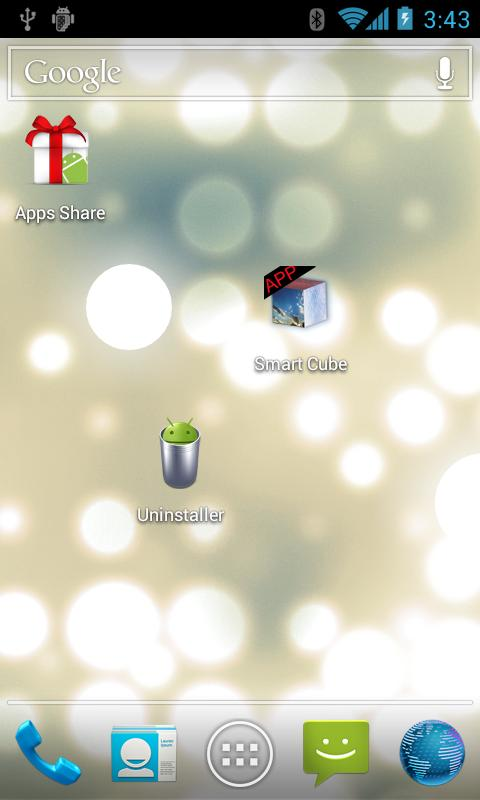Open the all apps drawer
Image resolution: width=480 pixels, height=800 pixels.
[240, 754]
